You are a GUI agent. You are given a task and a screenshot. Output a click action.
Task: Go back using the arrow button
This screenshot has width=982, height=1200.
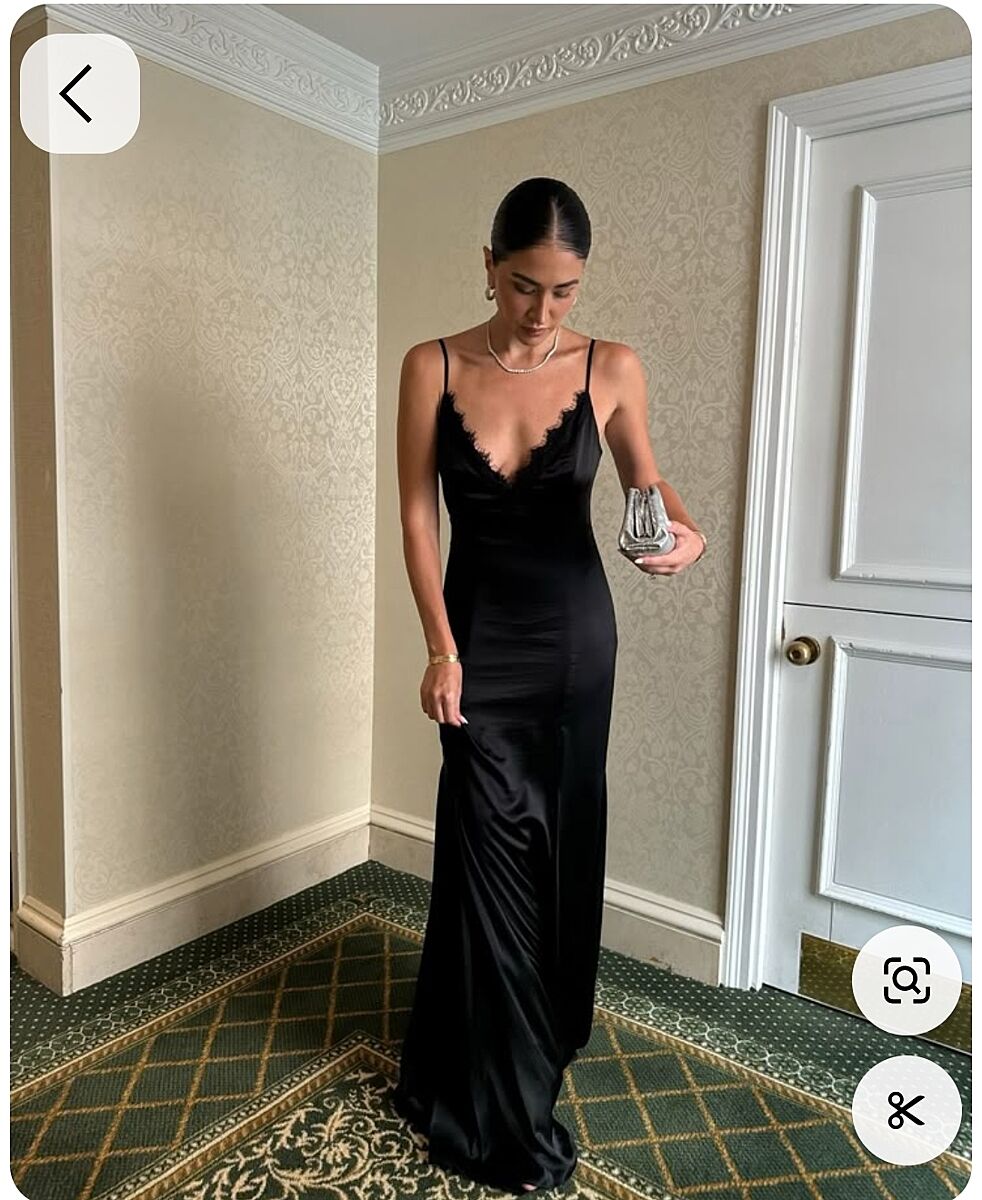point(79,94)
